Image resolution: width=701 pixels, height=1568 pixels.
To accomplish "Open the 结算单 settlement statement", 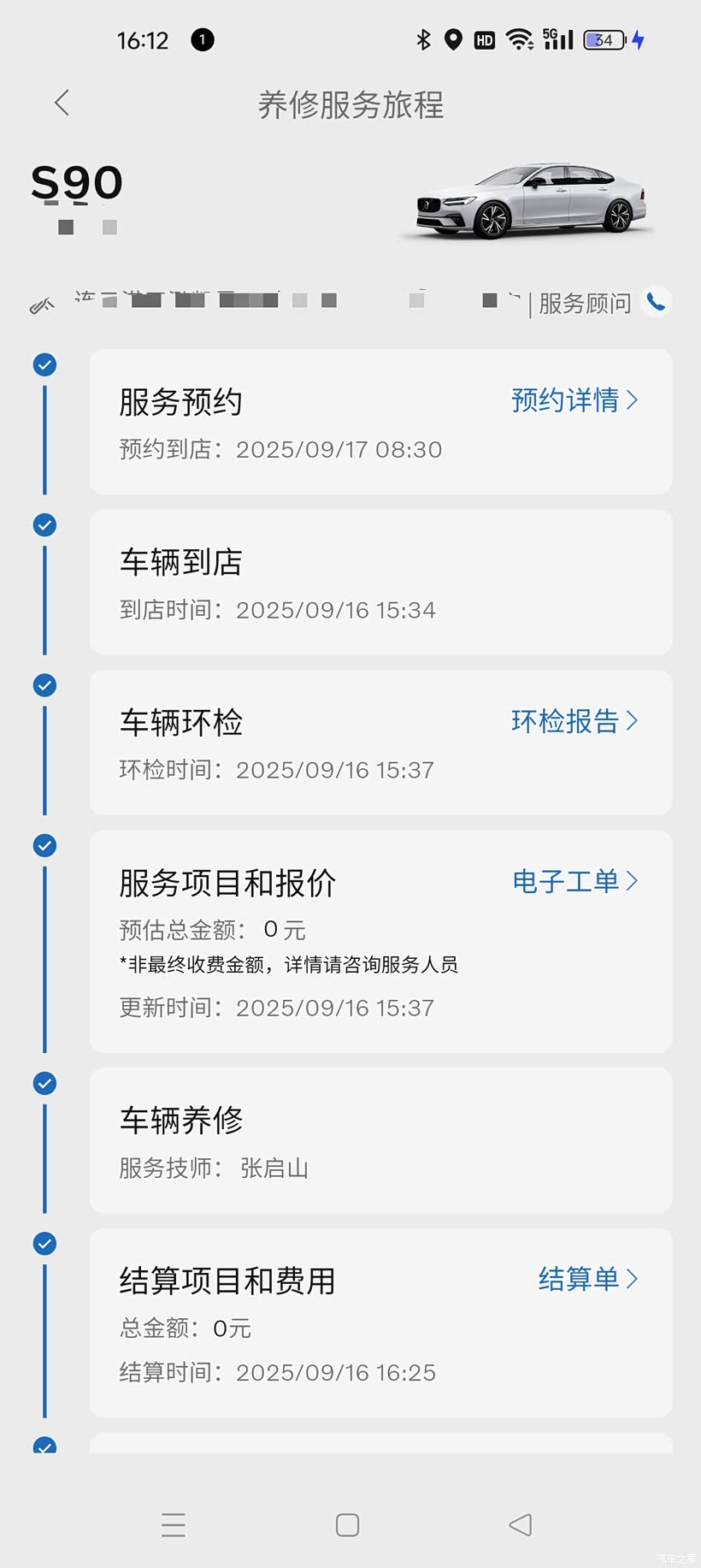I will [x=588, y=1279].
